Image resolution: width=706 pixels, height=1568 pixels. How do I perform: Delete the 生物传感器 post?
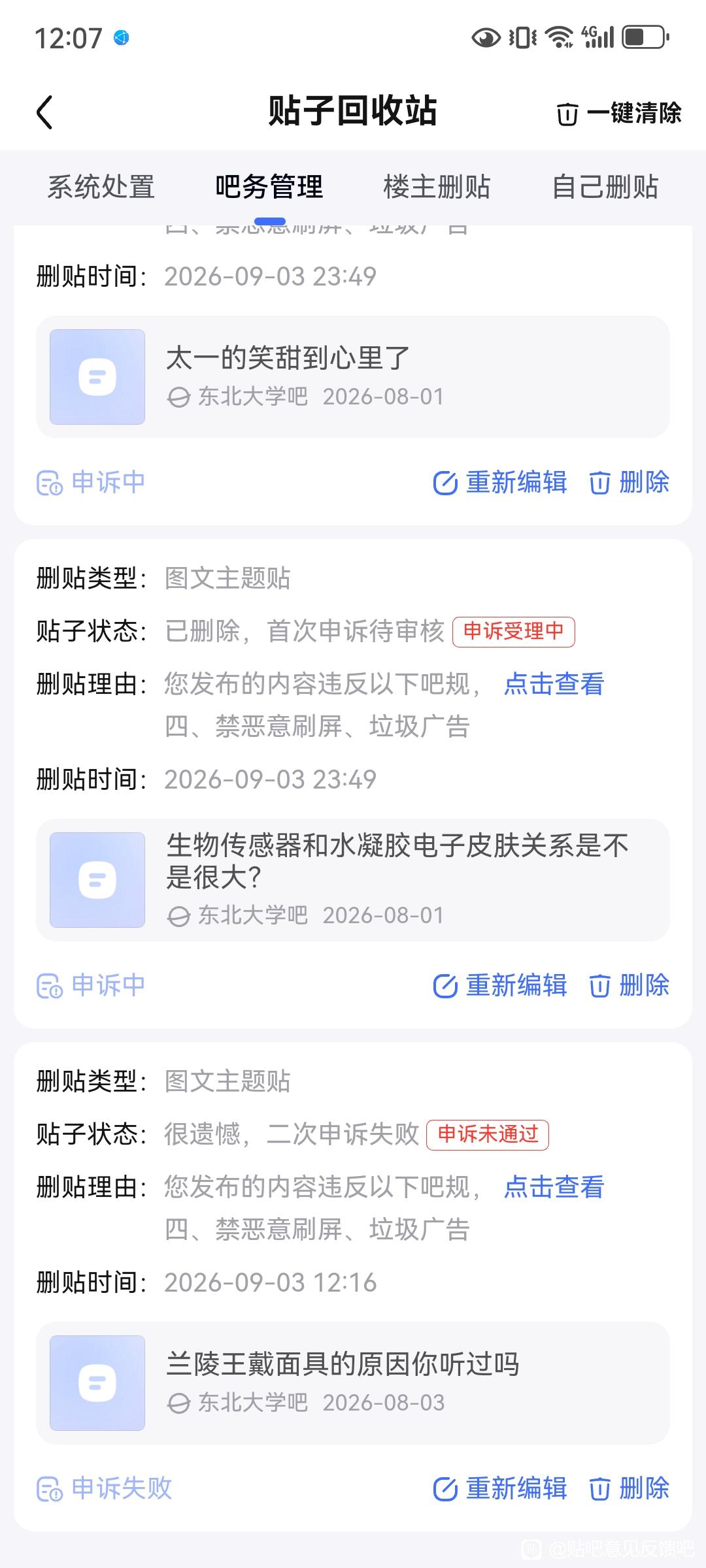point(629,986)
